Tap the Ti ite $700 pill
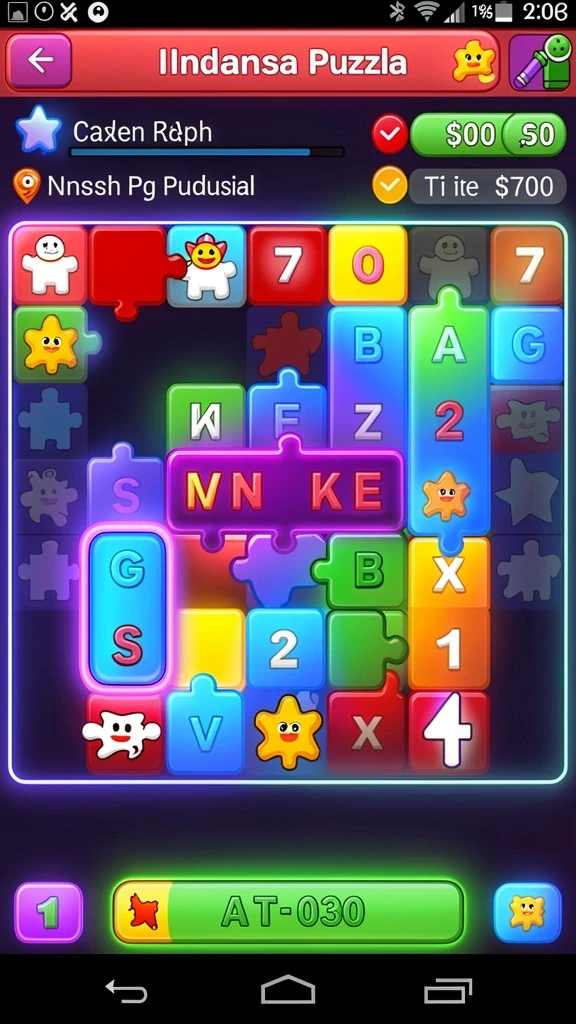This screenshot has width=576, height=1024. point(487,186)
